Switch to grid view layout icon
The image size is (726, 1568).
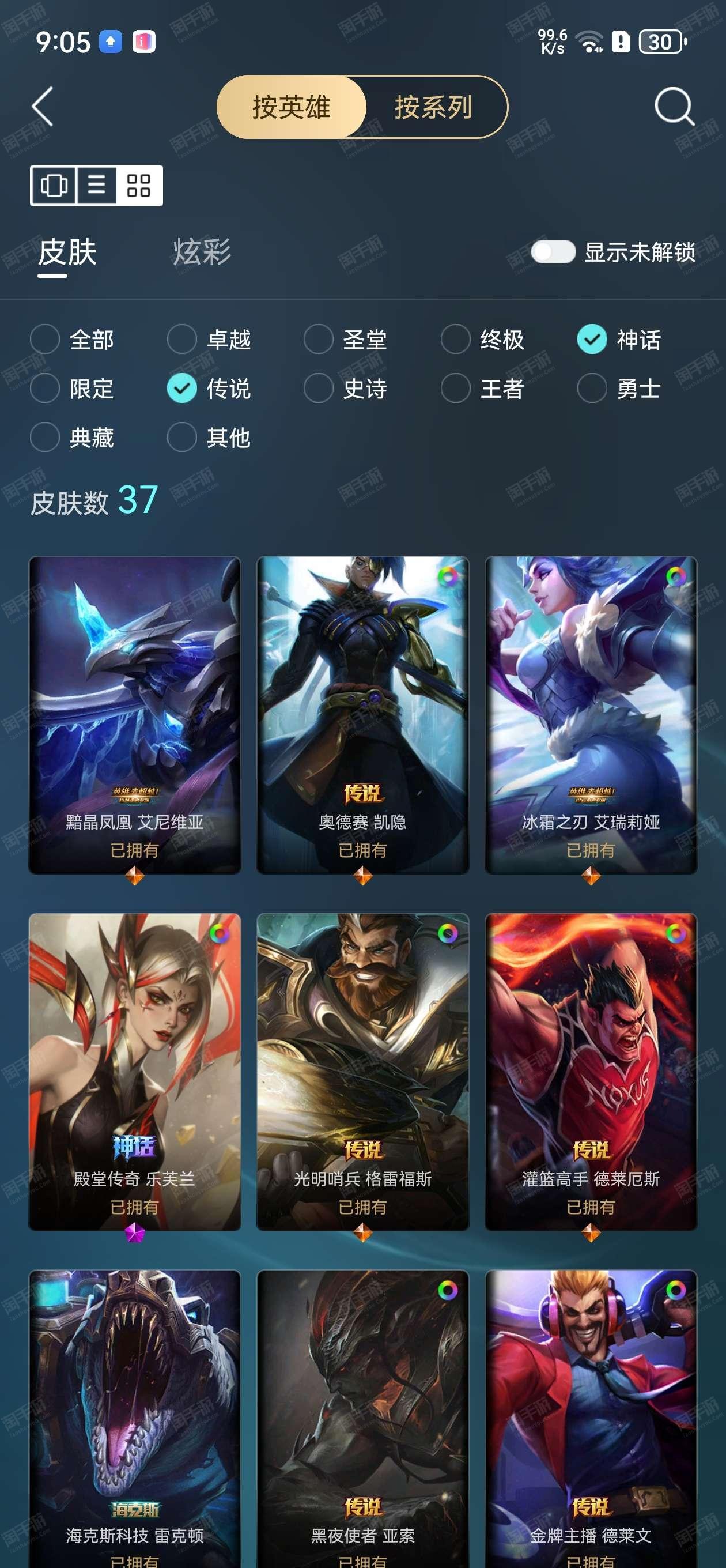(x=139, y=185)
